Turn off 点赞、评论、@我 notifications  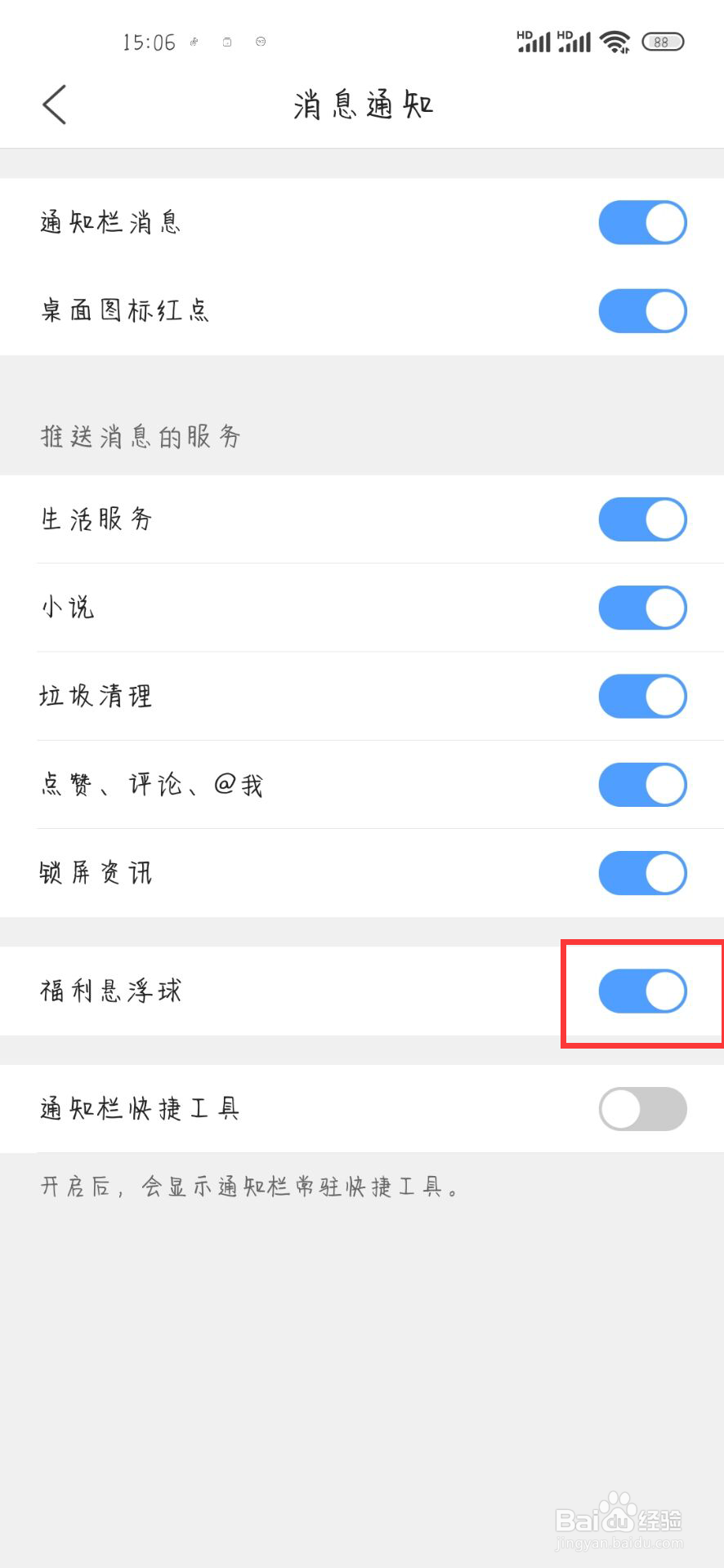642,785
